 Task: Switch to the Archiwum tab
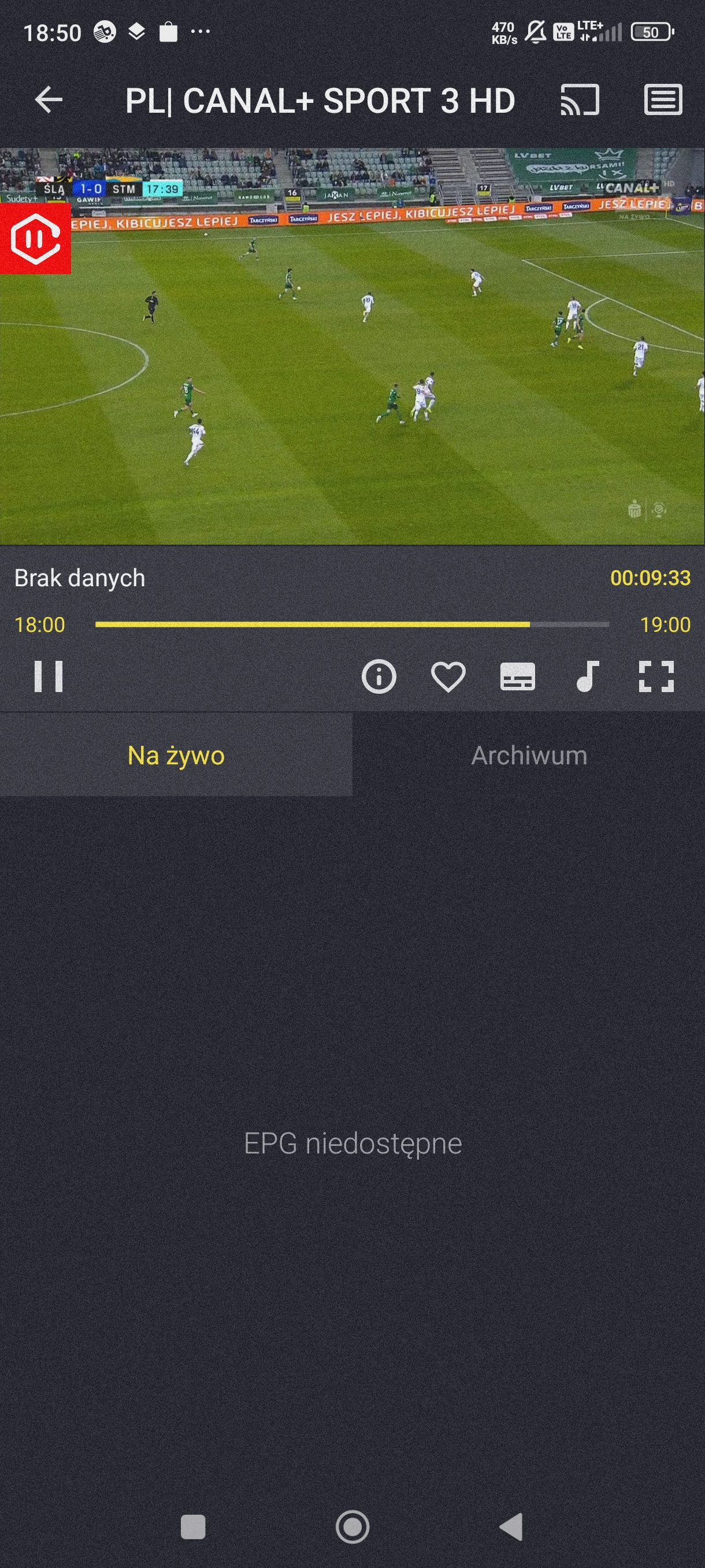click(529, 756)
